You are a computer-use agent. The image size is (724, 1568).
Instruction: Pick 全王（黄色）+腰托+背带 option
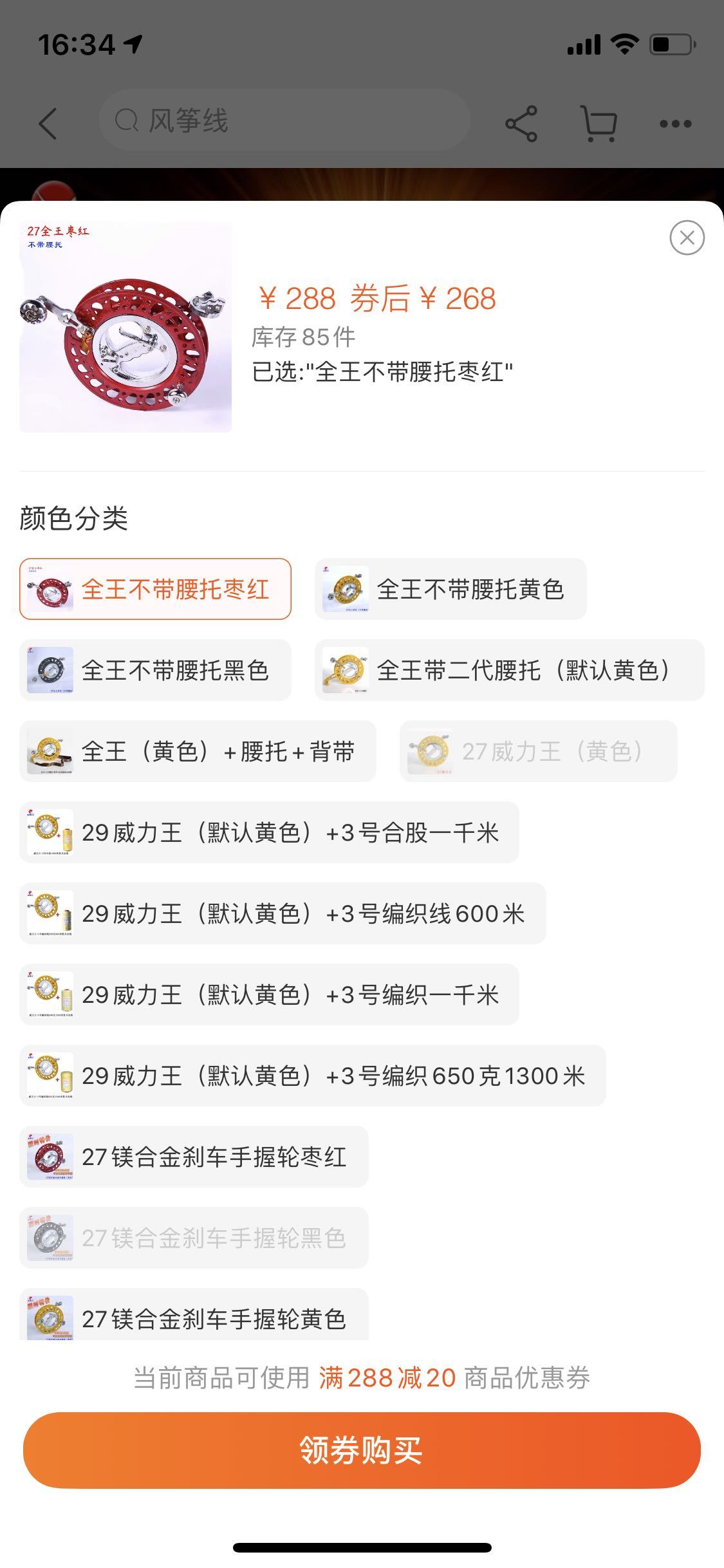coord(198,751)
